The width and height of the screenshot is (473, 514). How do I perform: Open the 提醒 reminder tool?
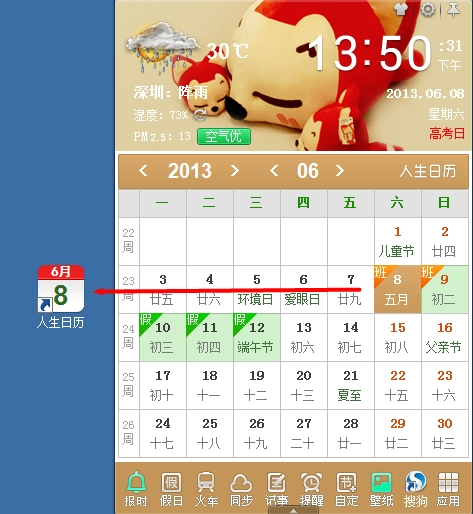click(x=312, y=489)
